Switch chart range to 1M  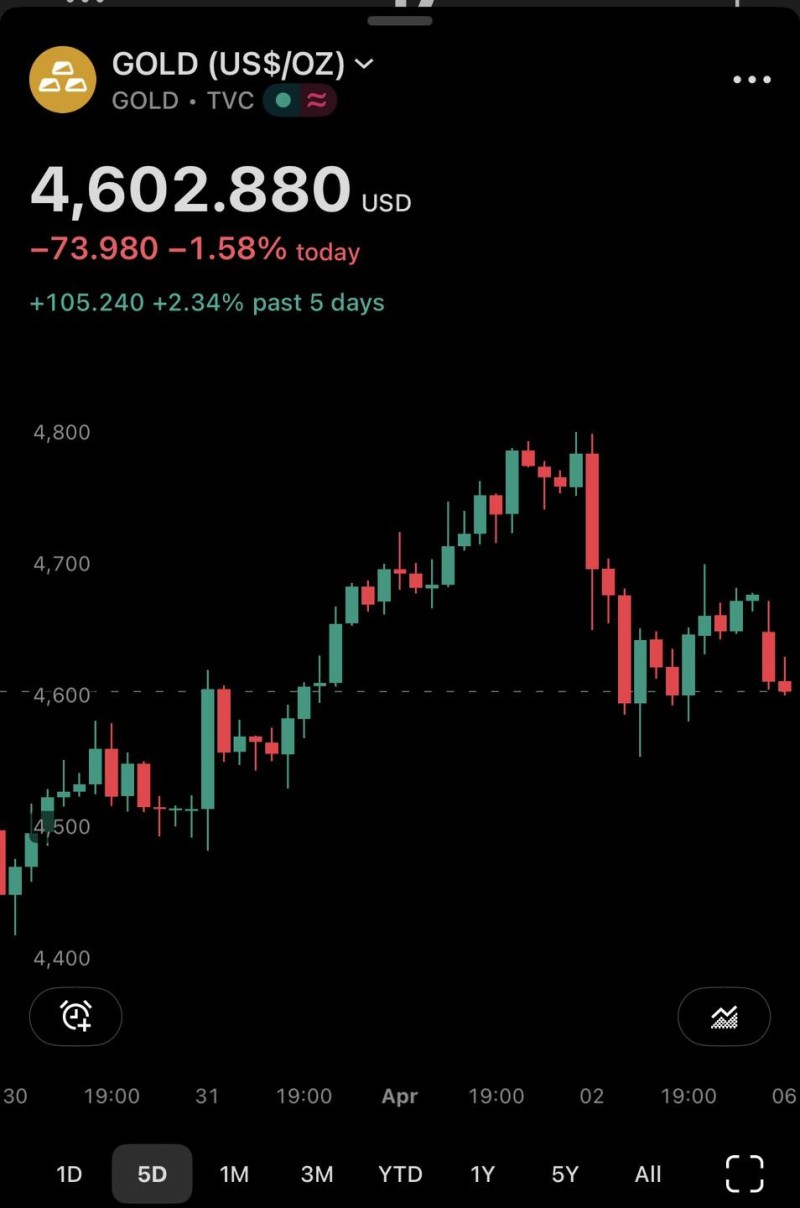tap(234, 1174)
